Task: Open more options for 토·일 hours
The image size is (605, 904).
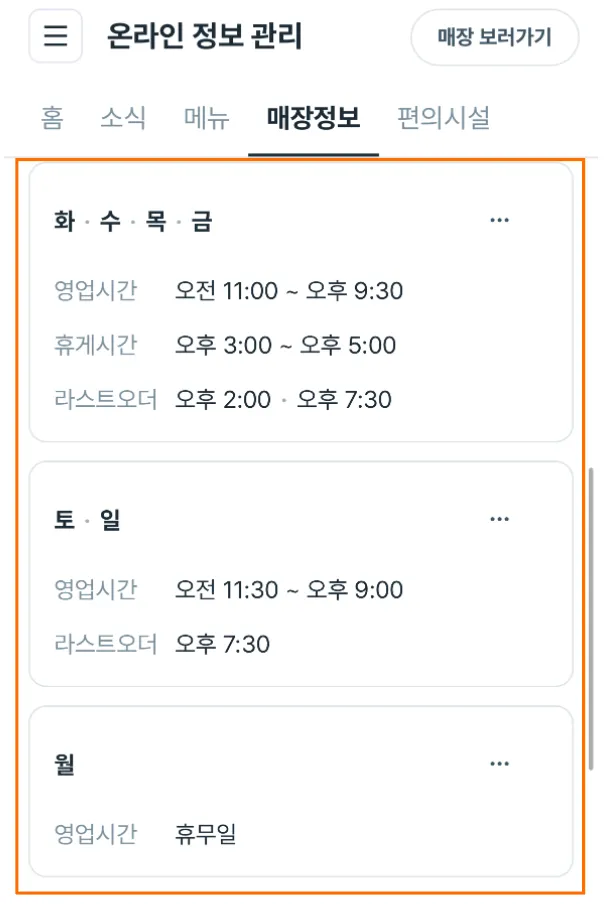Action: click(500, 519)
